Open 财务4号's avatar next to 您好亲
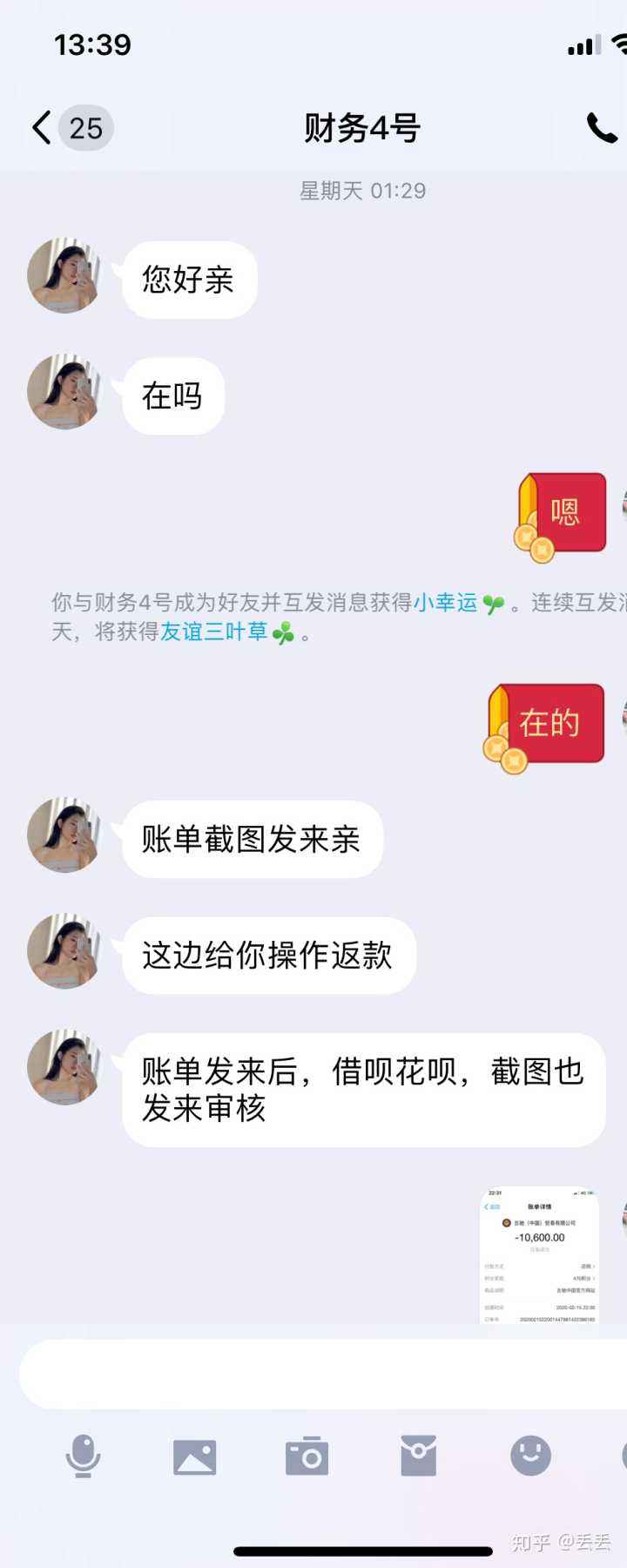Viewport: 627px width, 1568px height. click(x=64, y=275)
